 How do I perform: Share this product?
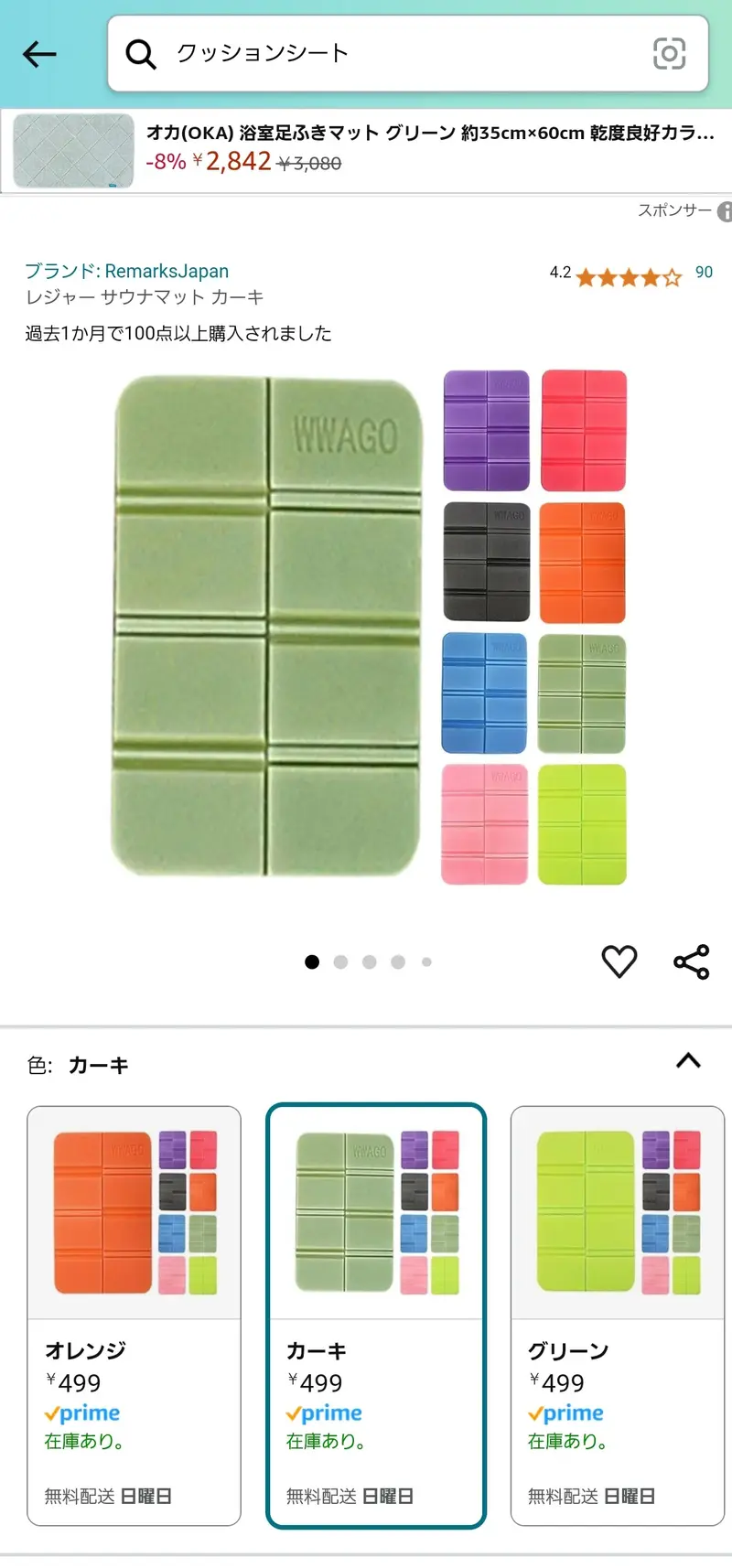tap(691, 961)
